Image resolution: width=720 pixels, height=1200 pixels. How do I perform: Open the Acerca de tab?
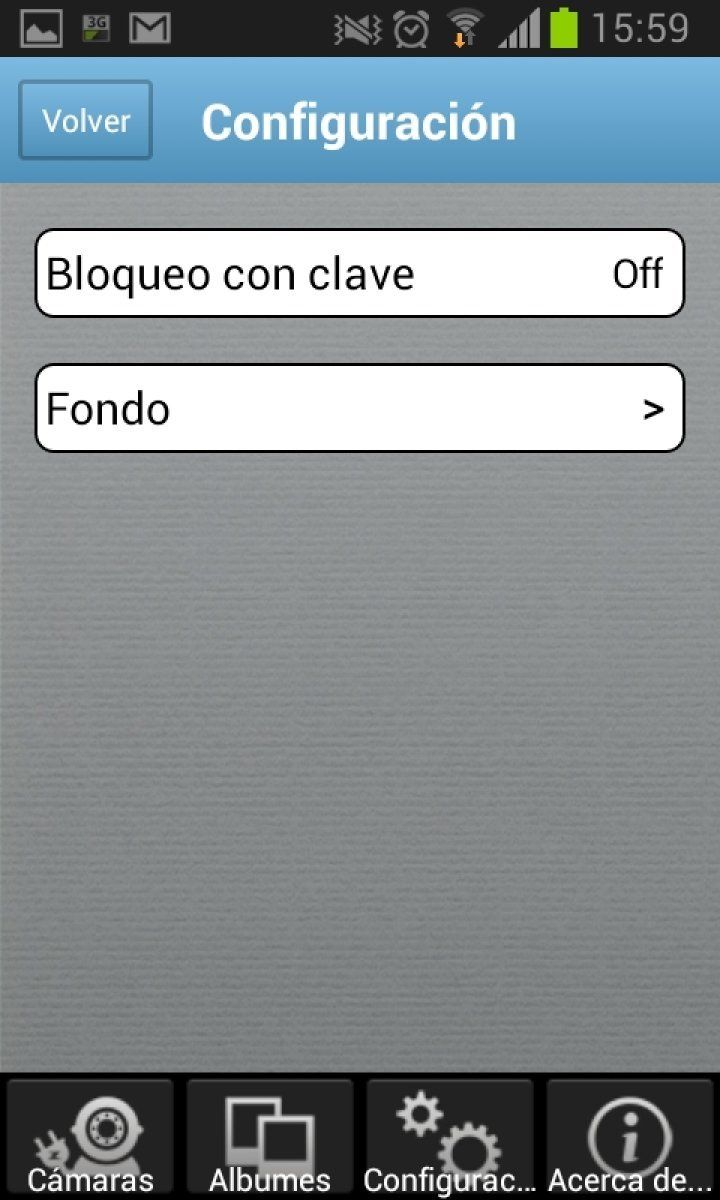tap(630, 1140)
